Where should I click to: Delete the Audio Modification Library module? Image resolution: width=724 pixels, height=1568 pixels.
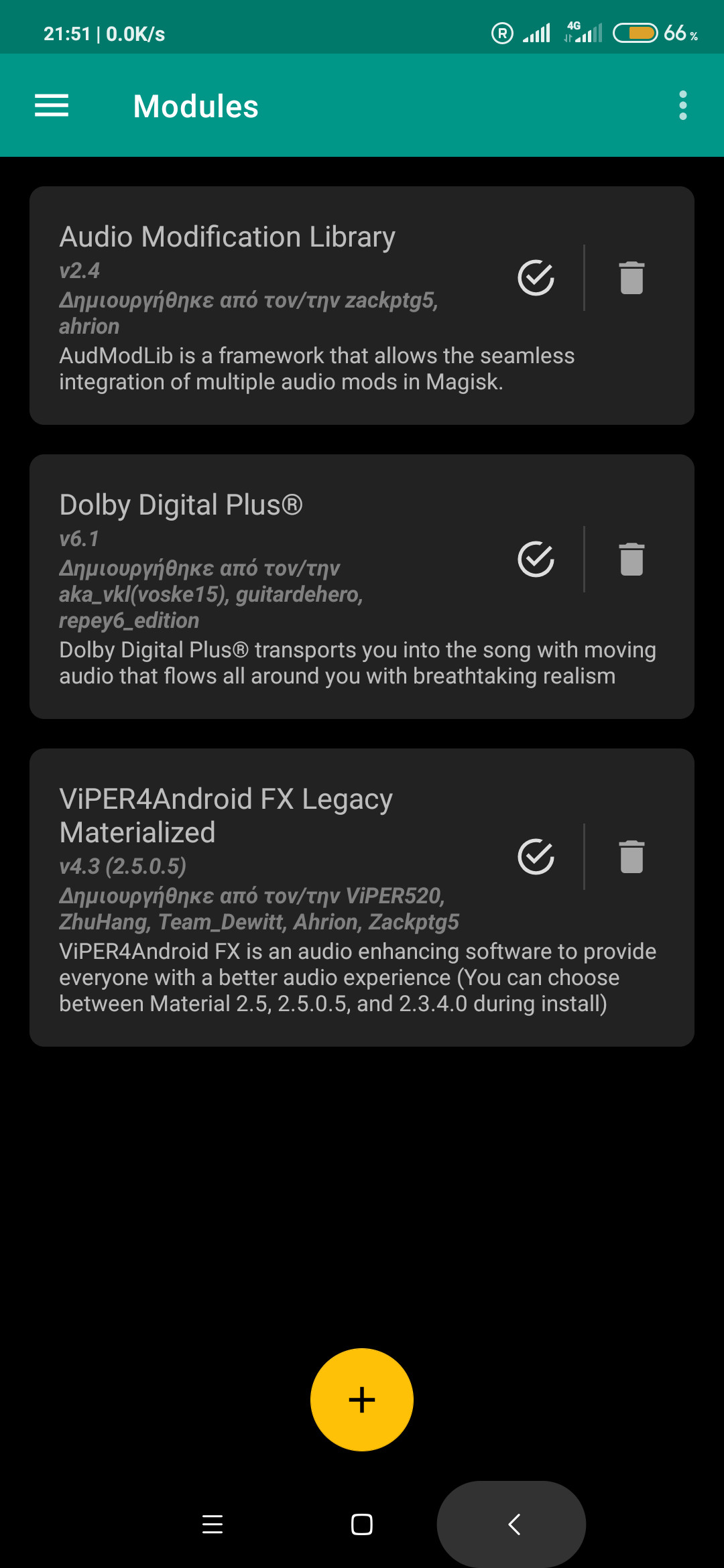pos(631,277)
